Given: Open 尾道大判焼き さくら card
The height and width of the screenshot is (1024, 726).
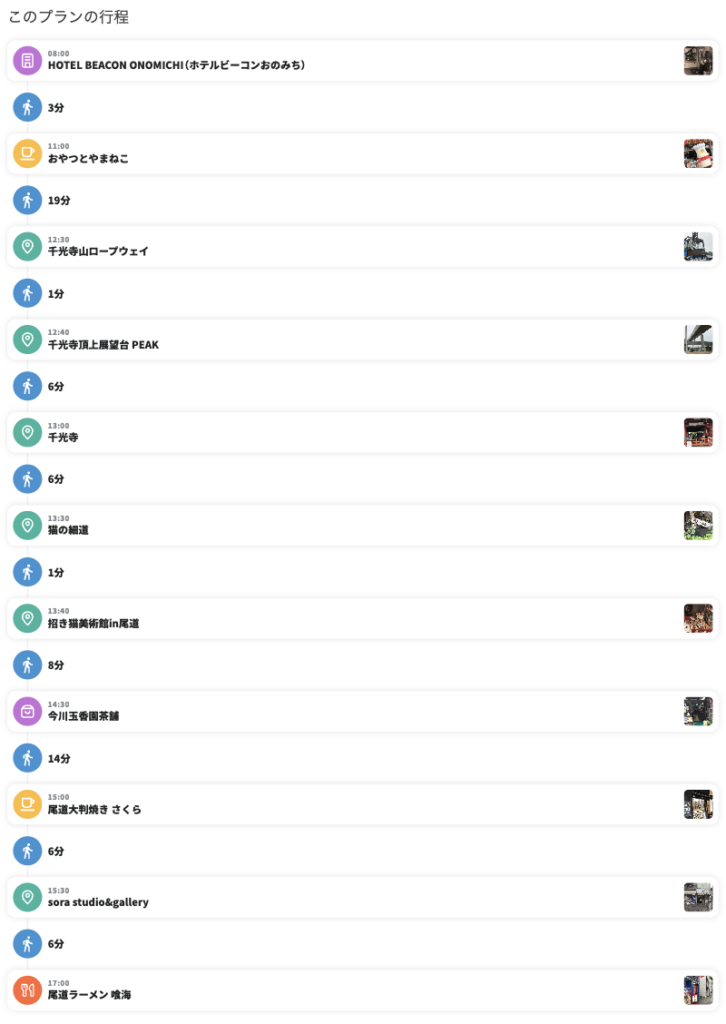Looking at the screenshot, I should (x=360, y=805).
